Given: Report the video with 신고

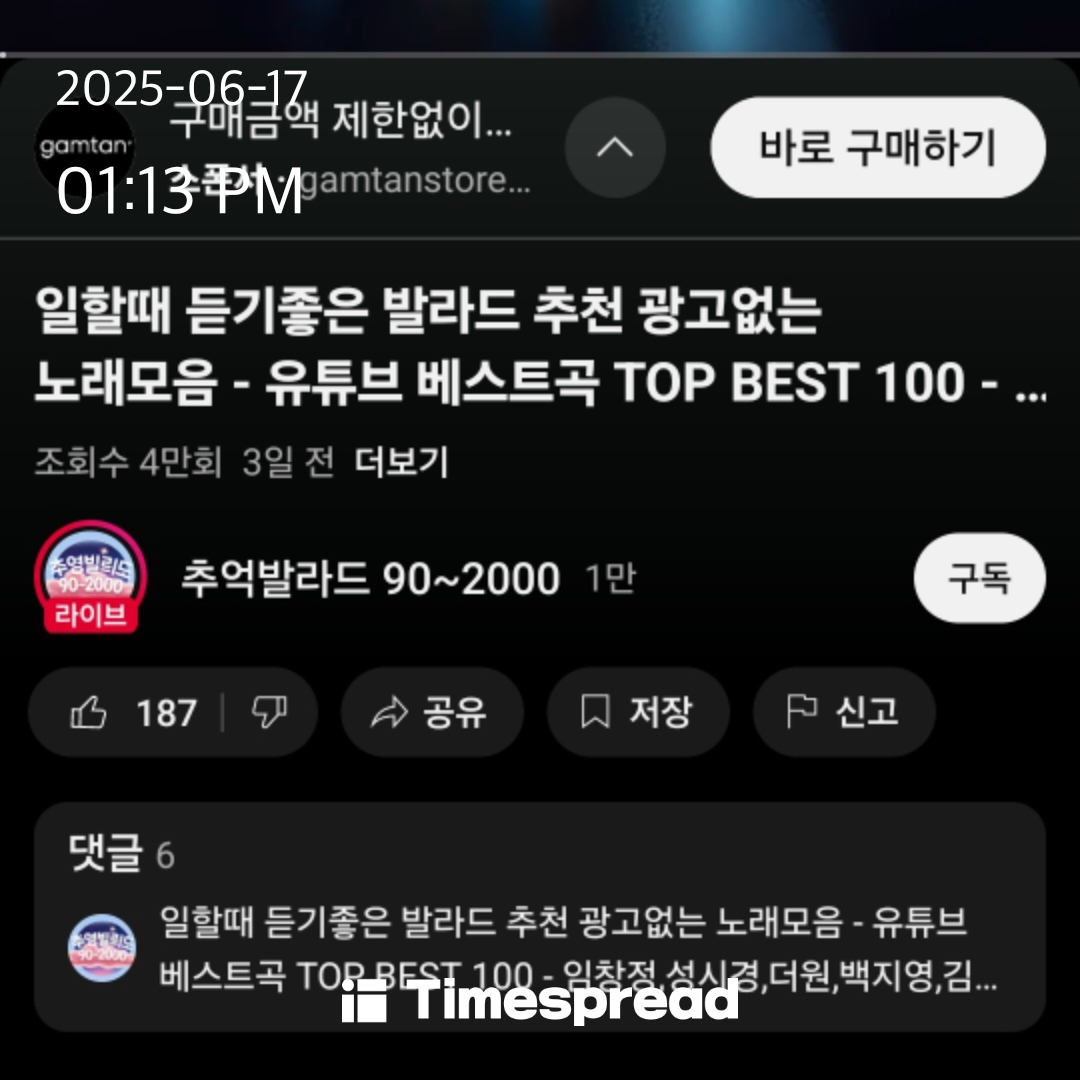Looking at the screenshot, I should point(843,713).
